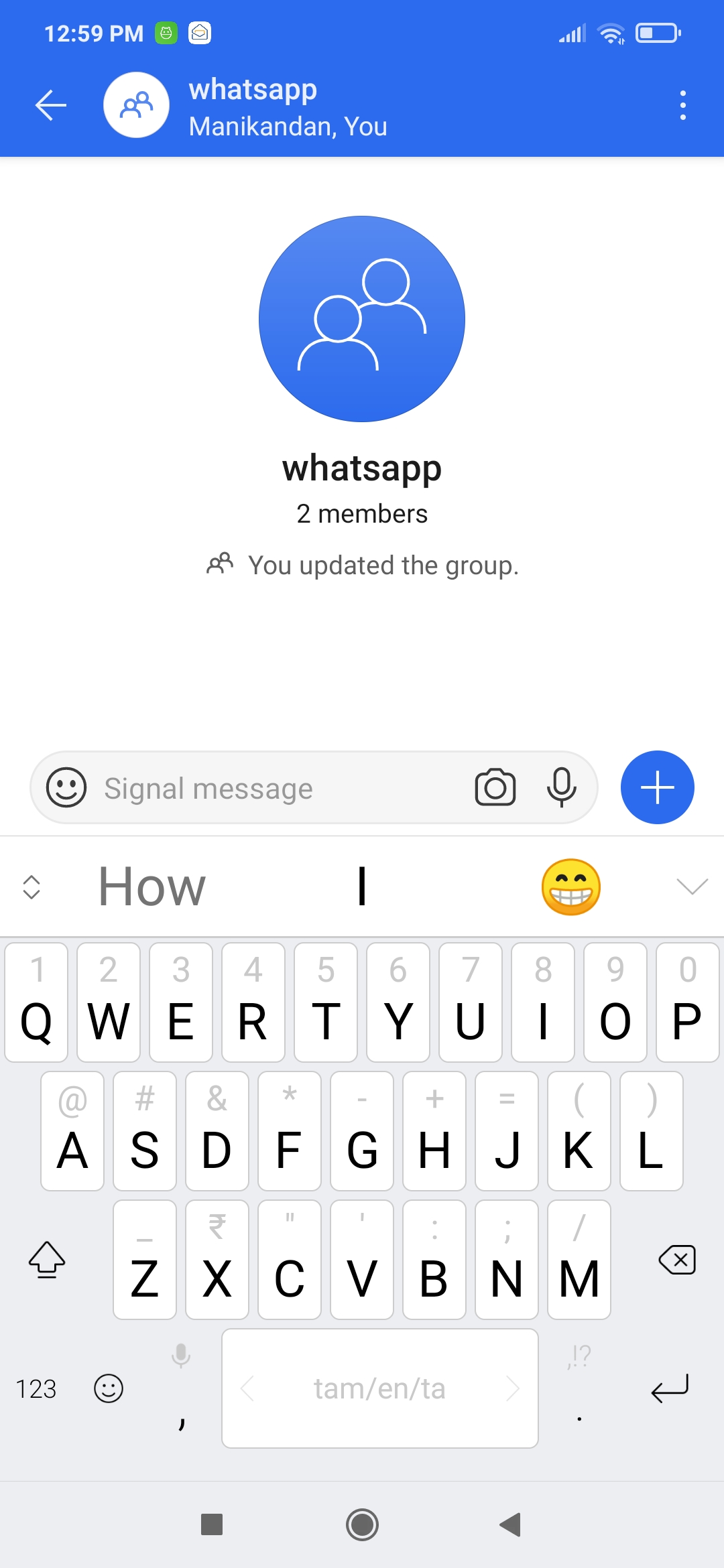Select the camera icon to take a photo
Viewport: 724px width, 1568px height.
tap(495, 788)
